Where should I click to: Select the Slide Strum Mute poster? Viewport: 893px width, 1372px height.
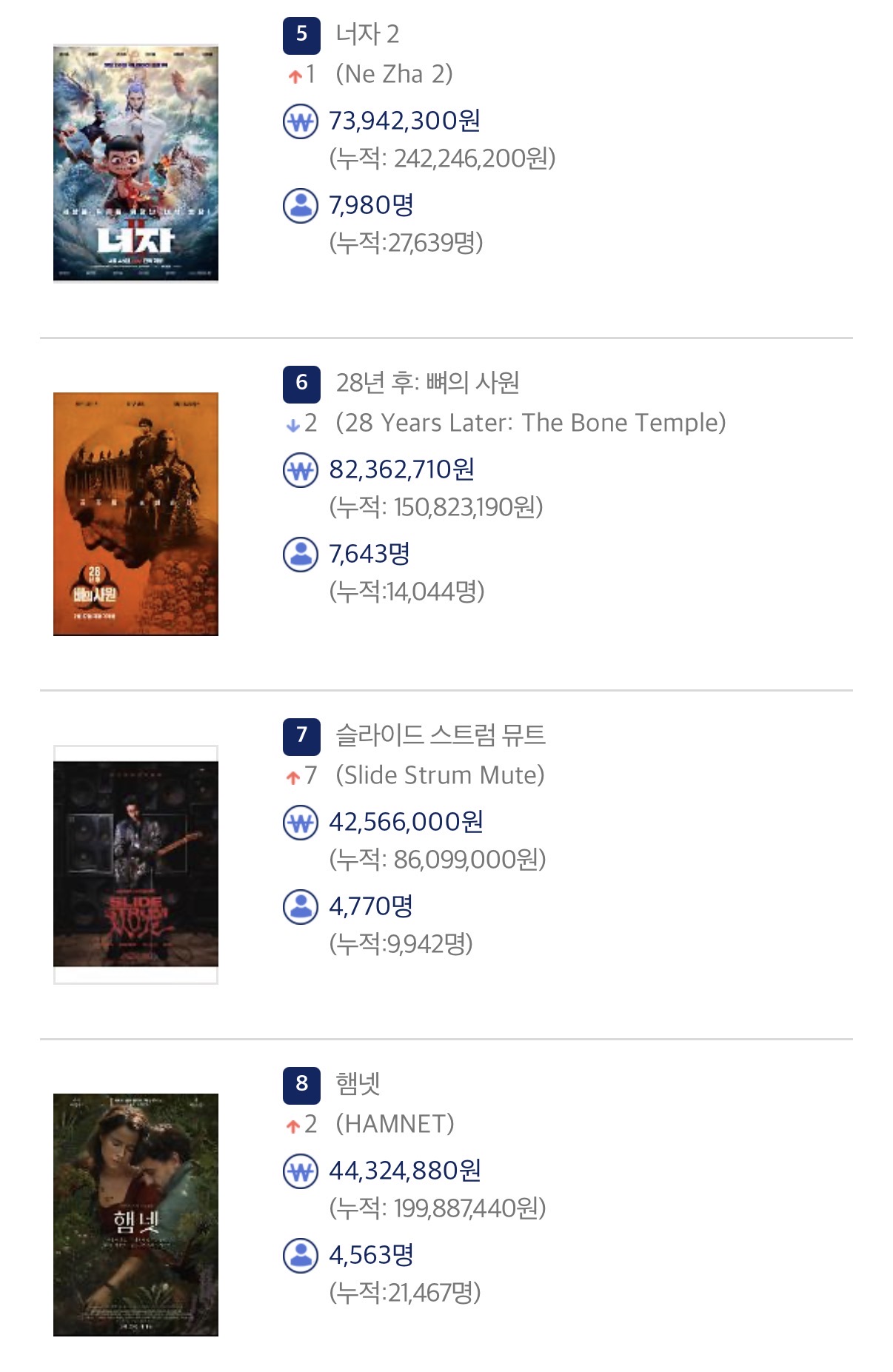coord(136,863)
